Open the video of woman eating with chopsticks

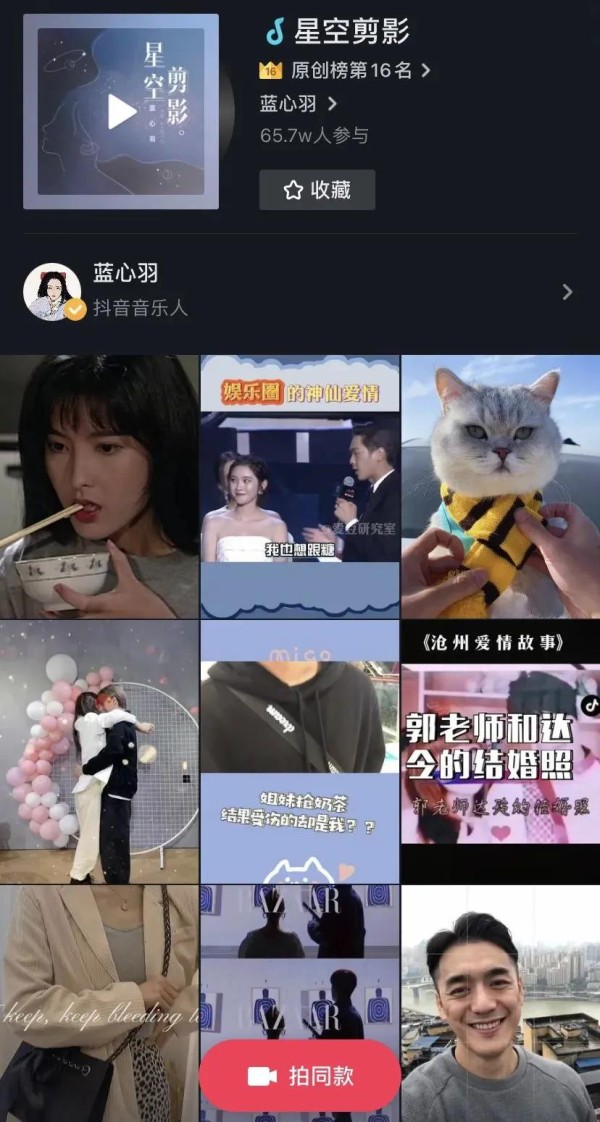[99, 487]
